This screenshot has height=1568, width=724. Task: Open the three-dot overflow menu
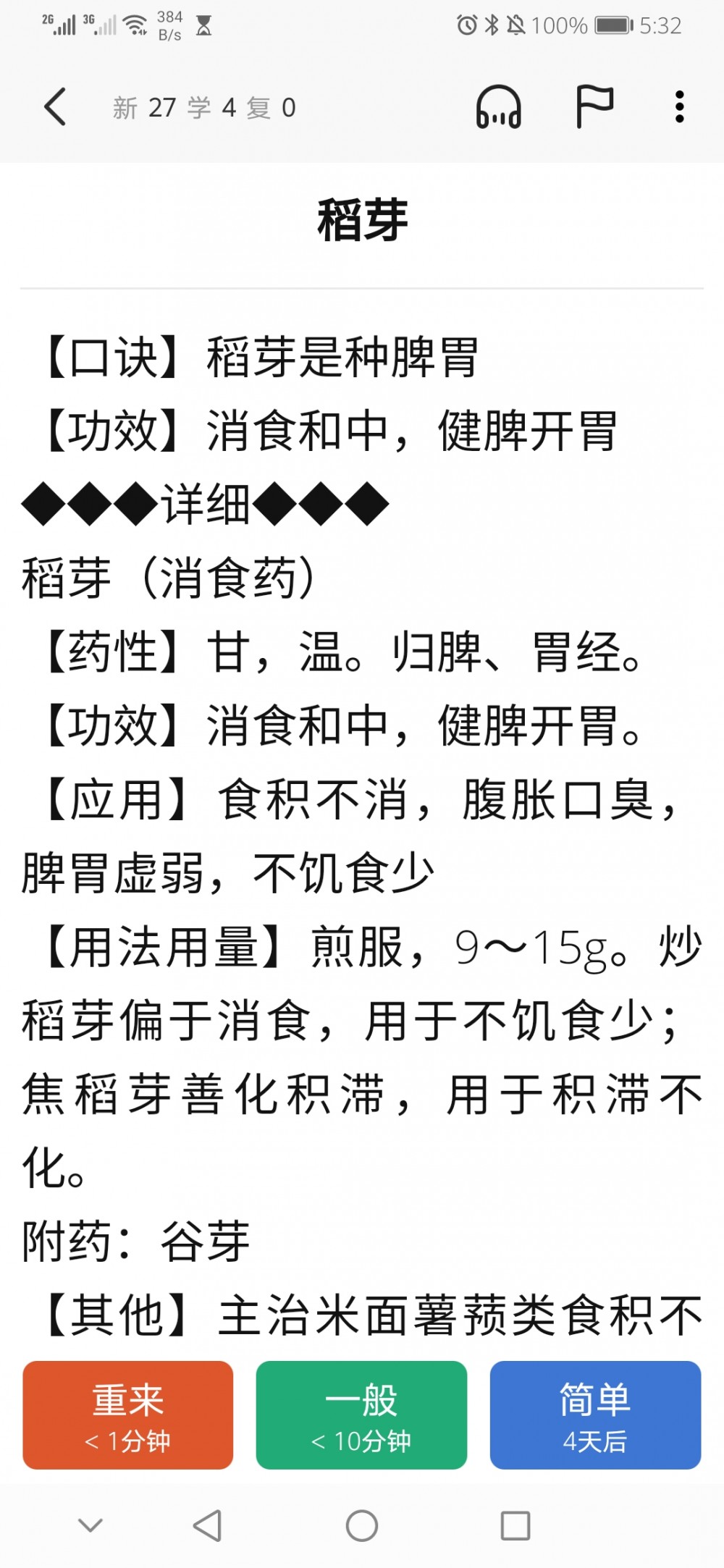679,107
